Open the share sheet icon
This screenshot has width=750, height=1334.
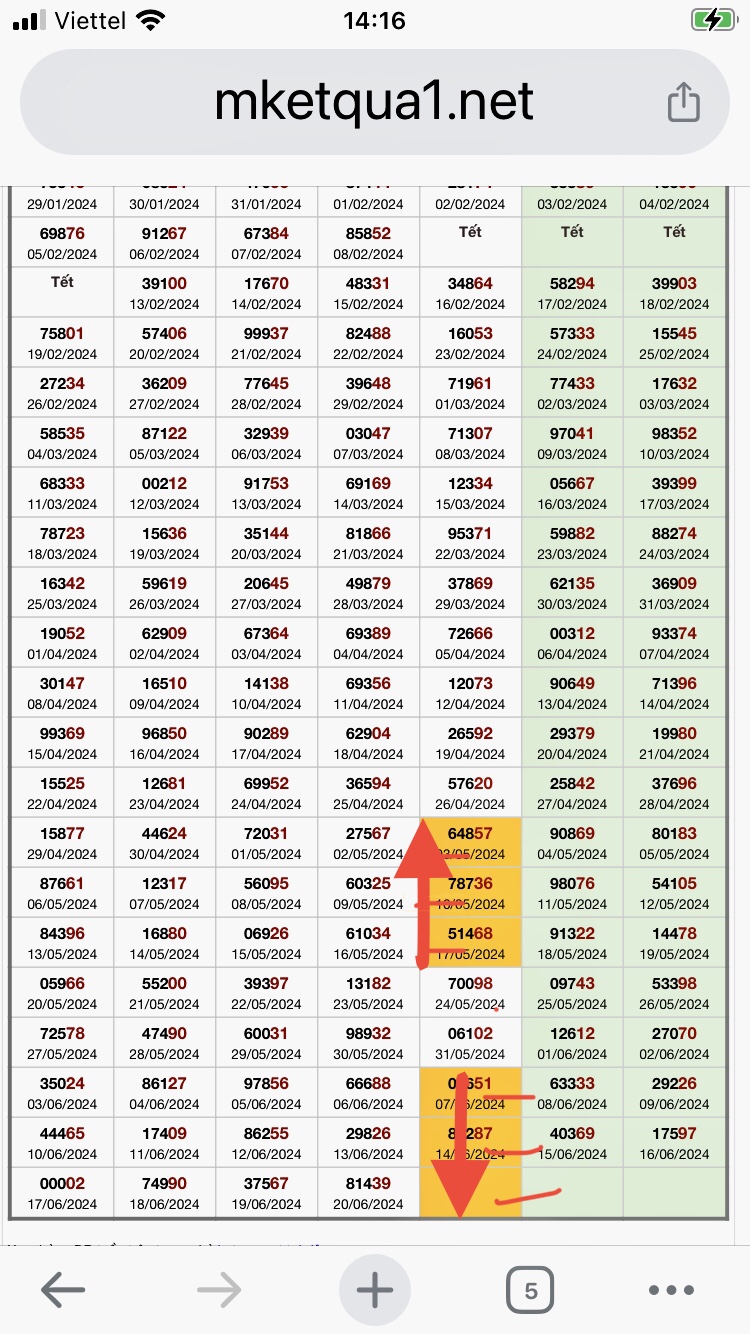pyautogui.click(x=683, y=102)
